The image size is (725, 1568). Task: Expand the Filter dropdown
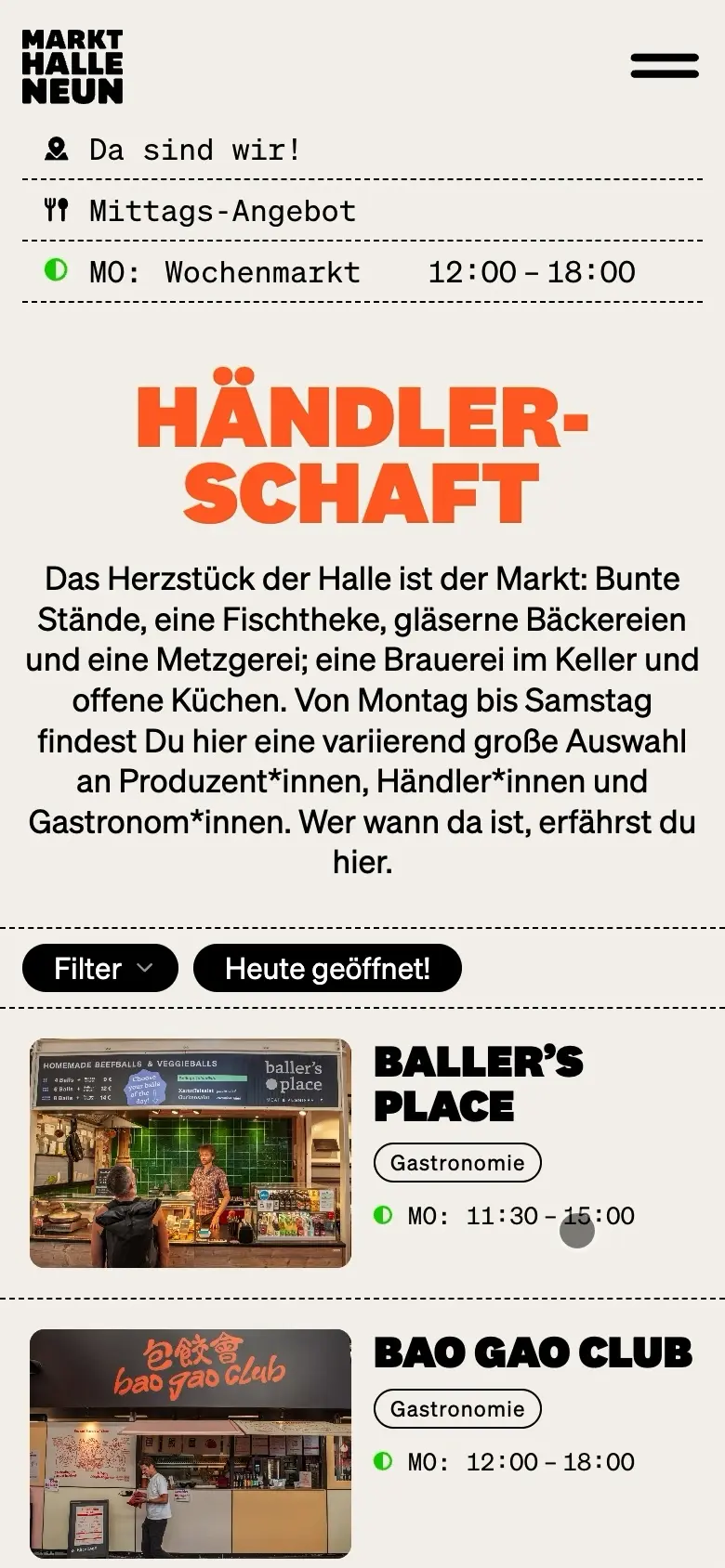[100, 968]
